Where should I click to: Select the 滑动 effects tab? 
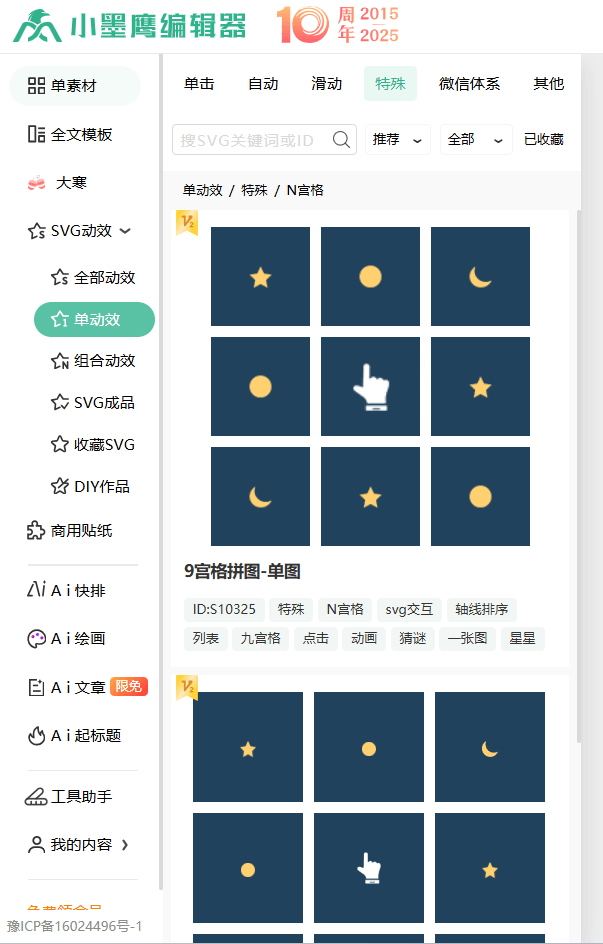[x=327, y=84]
